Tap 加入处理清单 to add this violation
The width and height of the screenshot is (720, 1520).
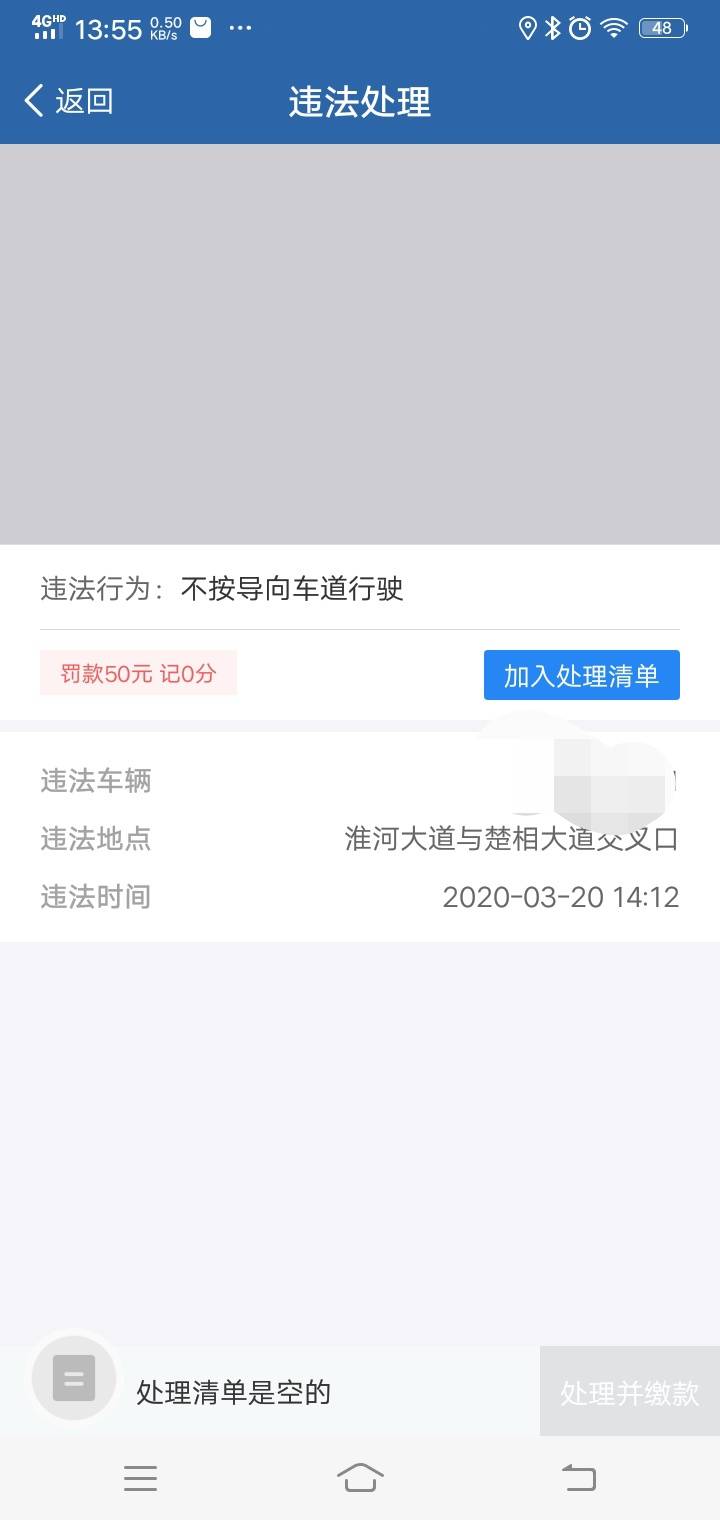tap(581, 676)
